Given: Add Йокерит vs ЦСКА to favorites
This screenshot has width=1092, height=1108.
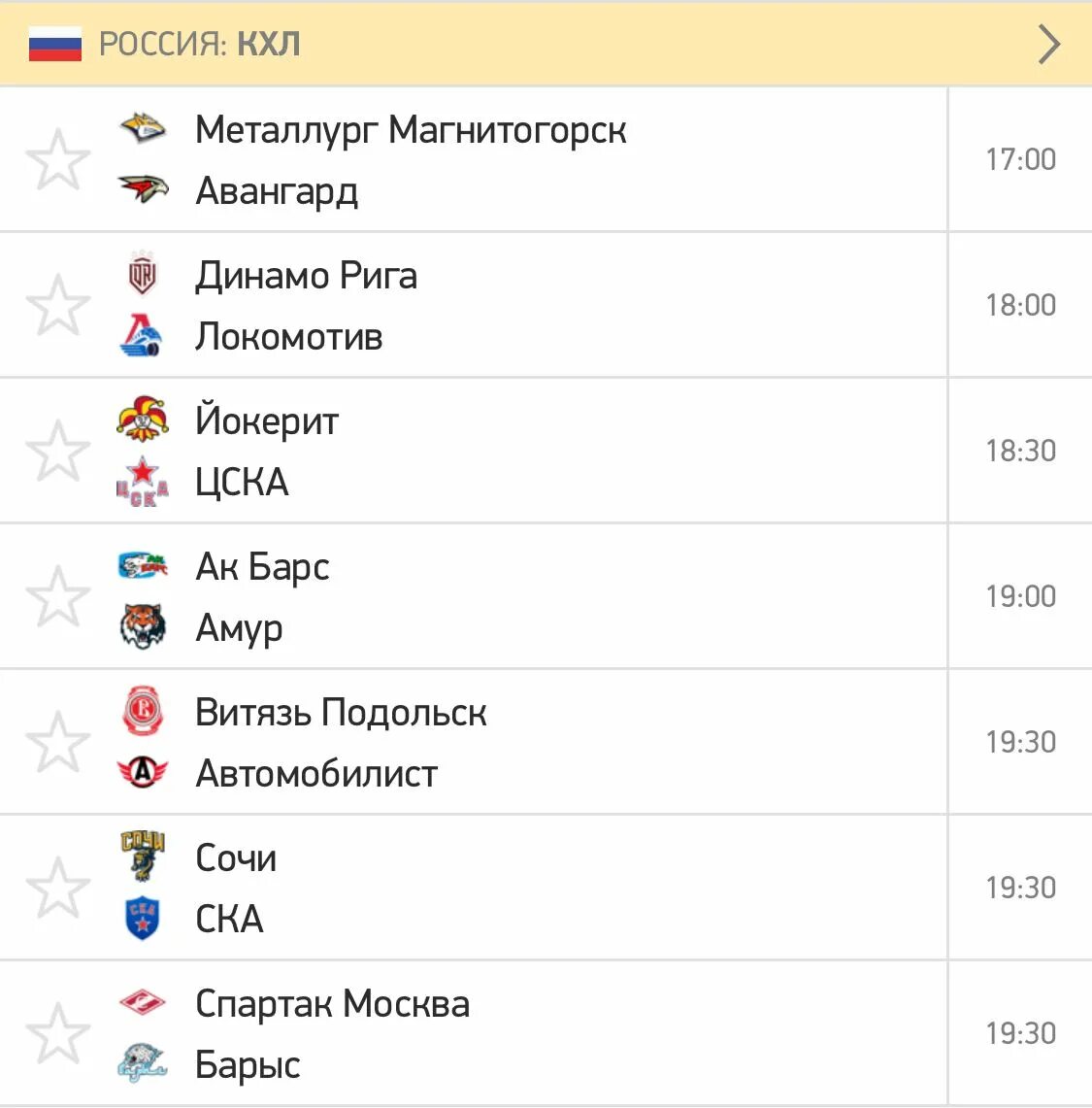Looking at the screenshot, I should (x=57, y=451).
